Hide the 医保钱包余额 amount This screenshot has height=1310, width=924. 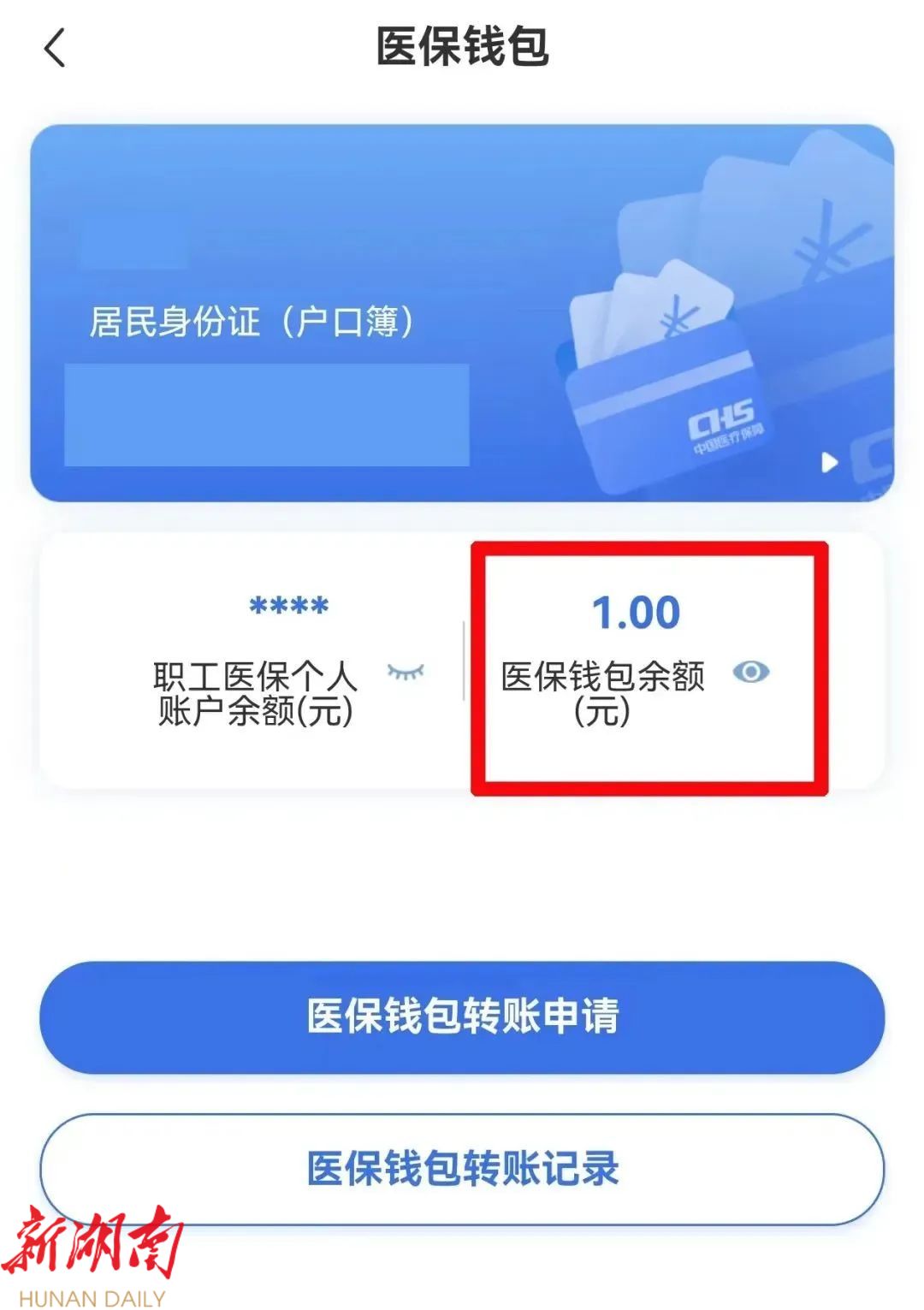tap(750, 673)
